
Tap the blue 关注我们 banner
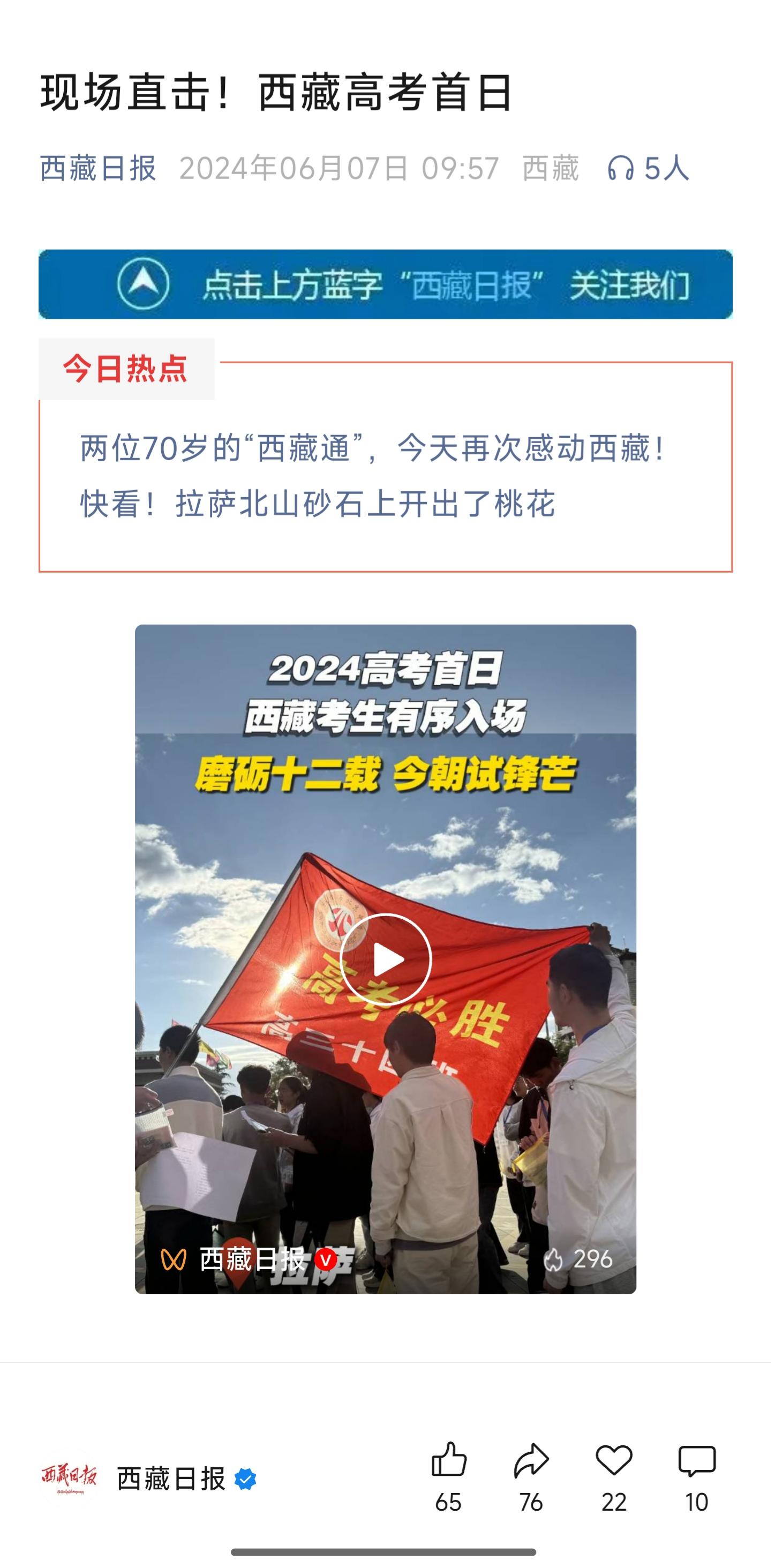pyautogui.click(x=386, y=284)
